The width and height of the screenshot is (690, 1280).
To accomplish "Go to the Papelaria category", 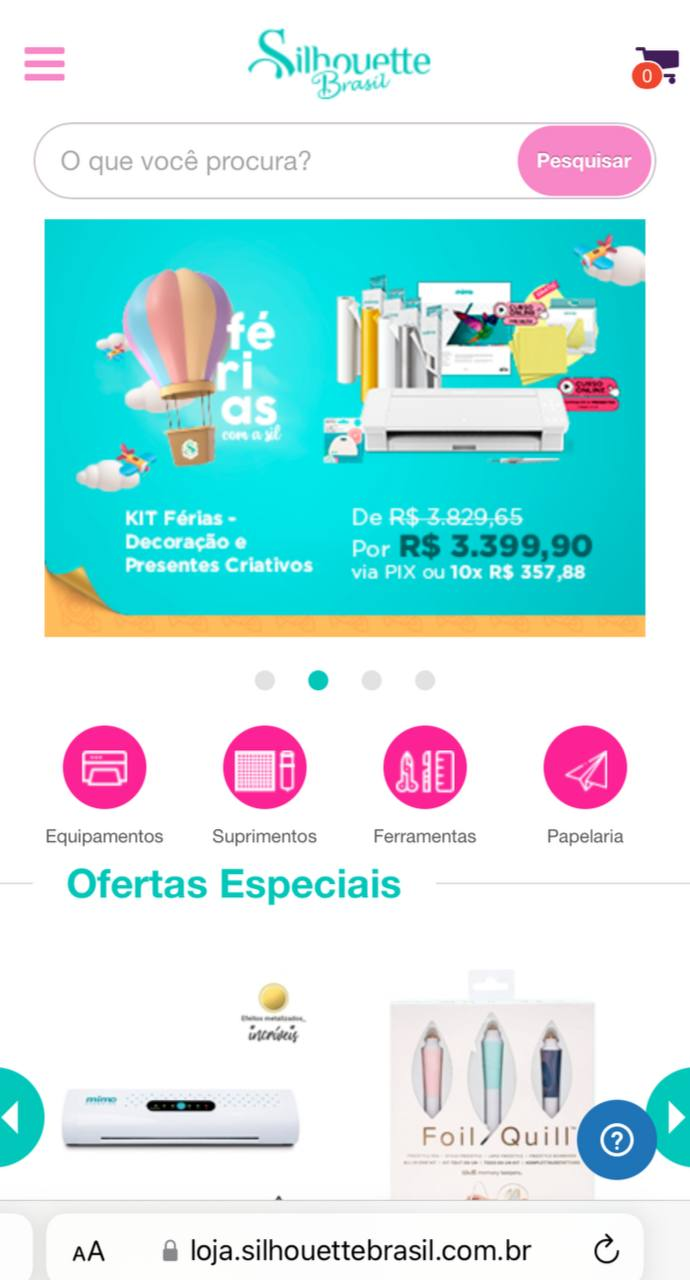I will pyautogui.click(x=585, y=768).
